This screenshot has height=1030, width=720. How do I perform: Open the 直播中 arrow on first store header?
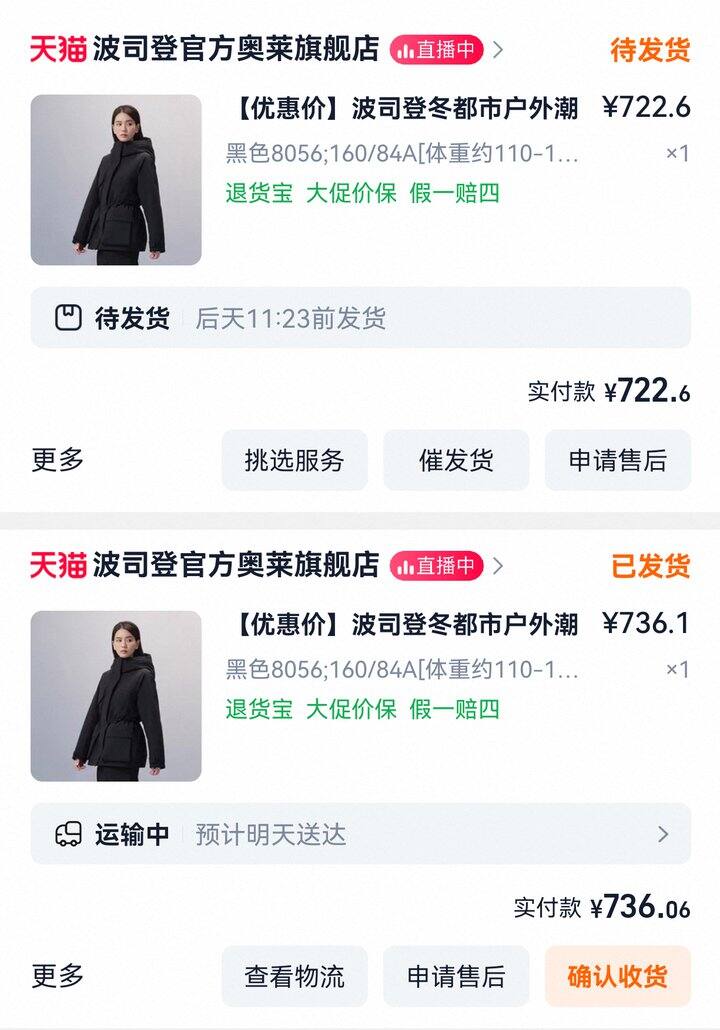(498, 46)
